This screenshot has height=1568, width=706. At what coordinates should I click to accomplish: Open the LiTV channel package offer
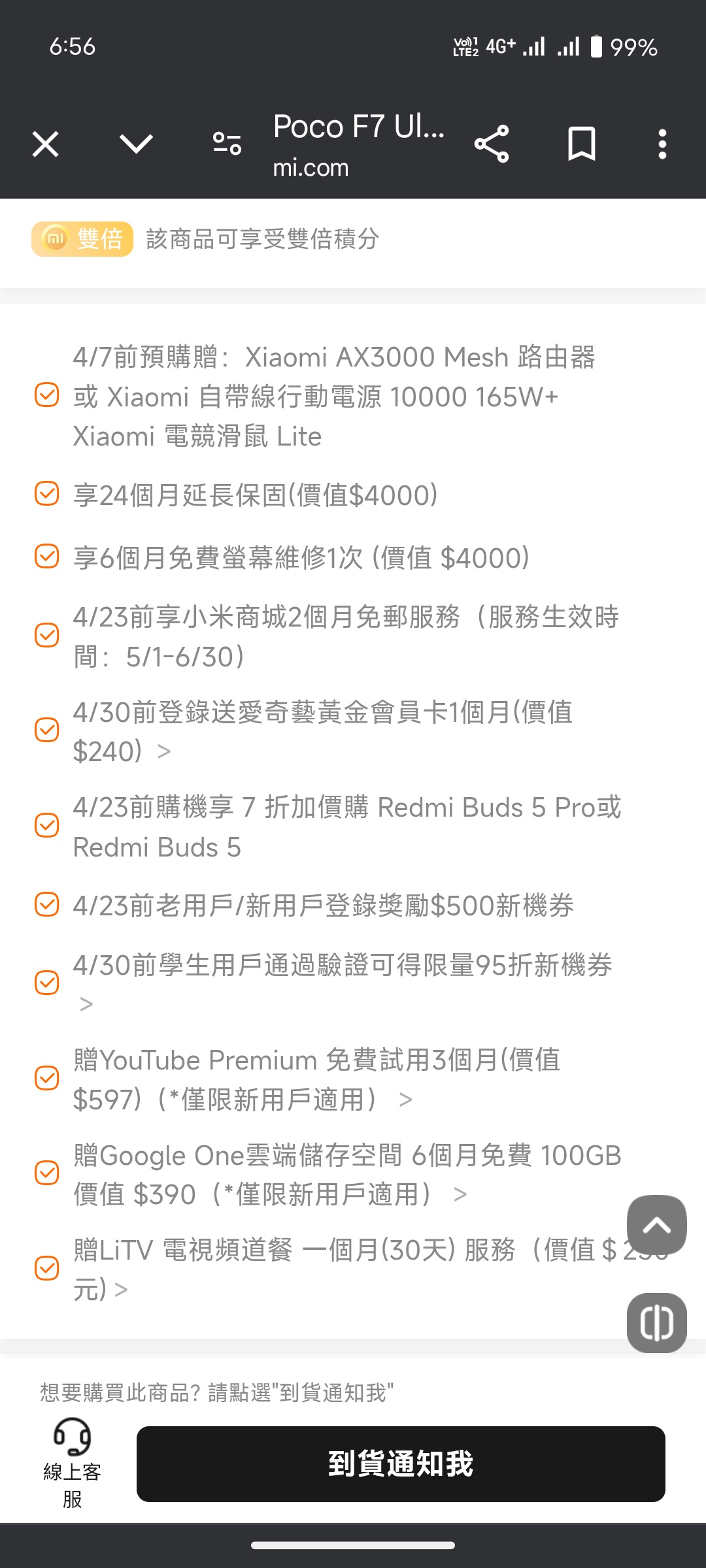[x=121, y=1290]
